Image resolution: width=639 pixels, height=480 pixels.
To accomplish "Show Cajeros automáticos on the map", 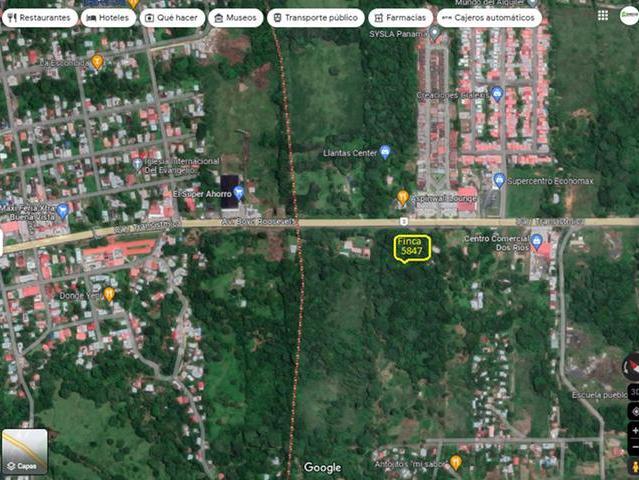I will pos(489,18).
